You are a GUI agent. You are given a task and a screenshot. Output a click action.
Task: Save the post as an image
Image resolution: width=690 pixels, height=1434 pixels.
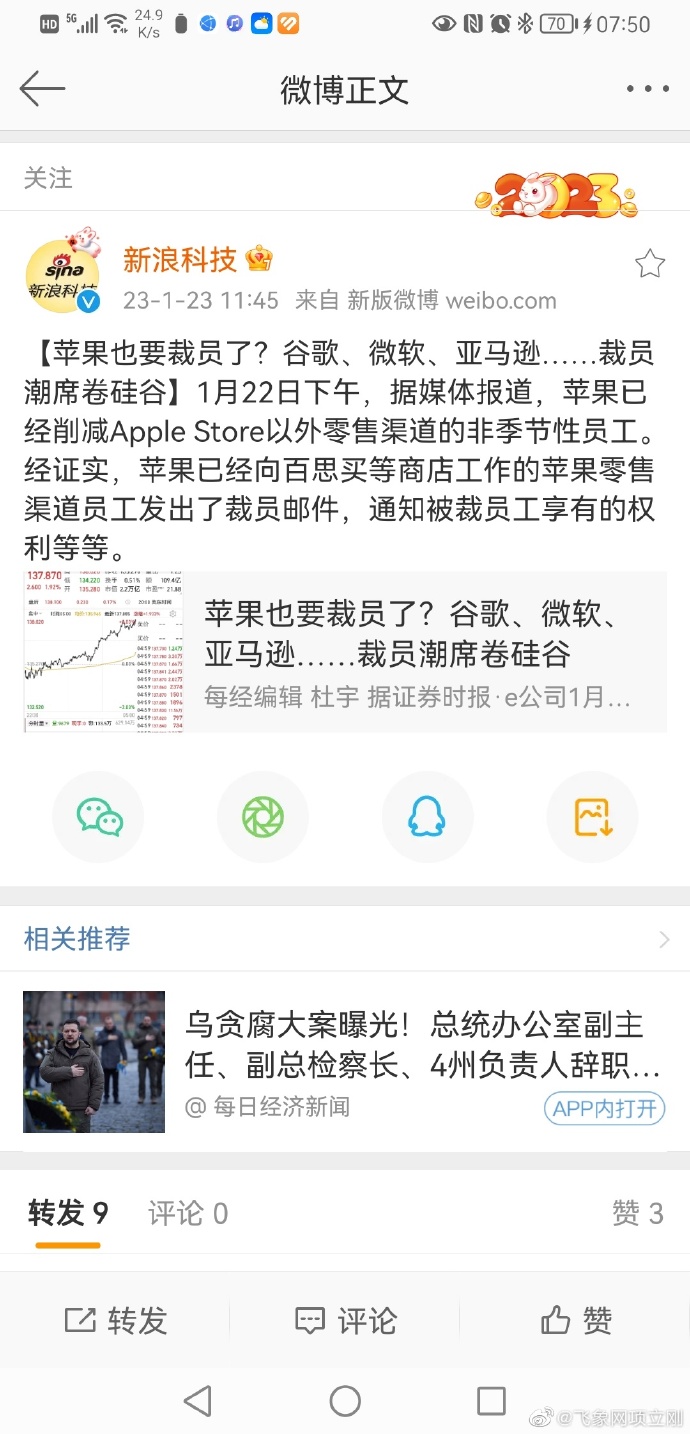(x=592, y=818)
